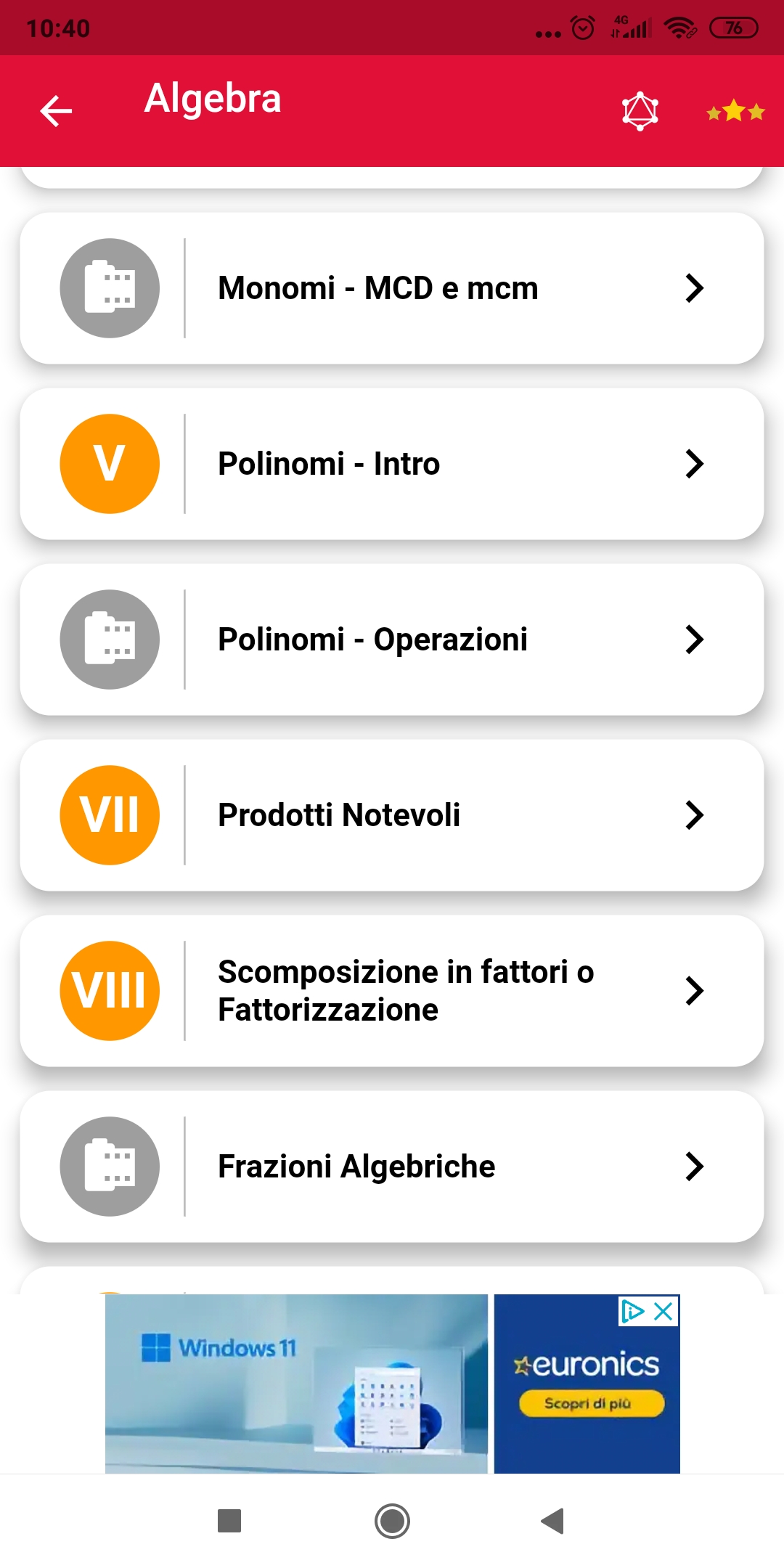This screenshot has height=1568, width=784.
Task: Select Polinomi - Operazioni
Action: pos(392,640)
